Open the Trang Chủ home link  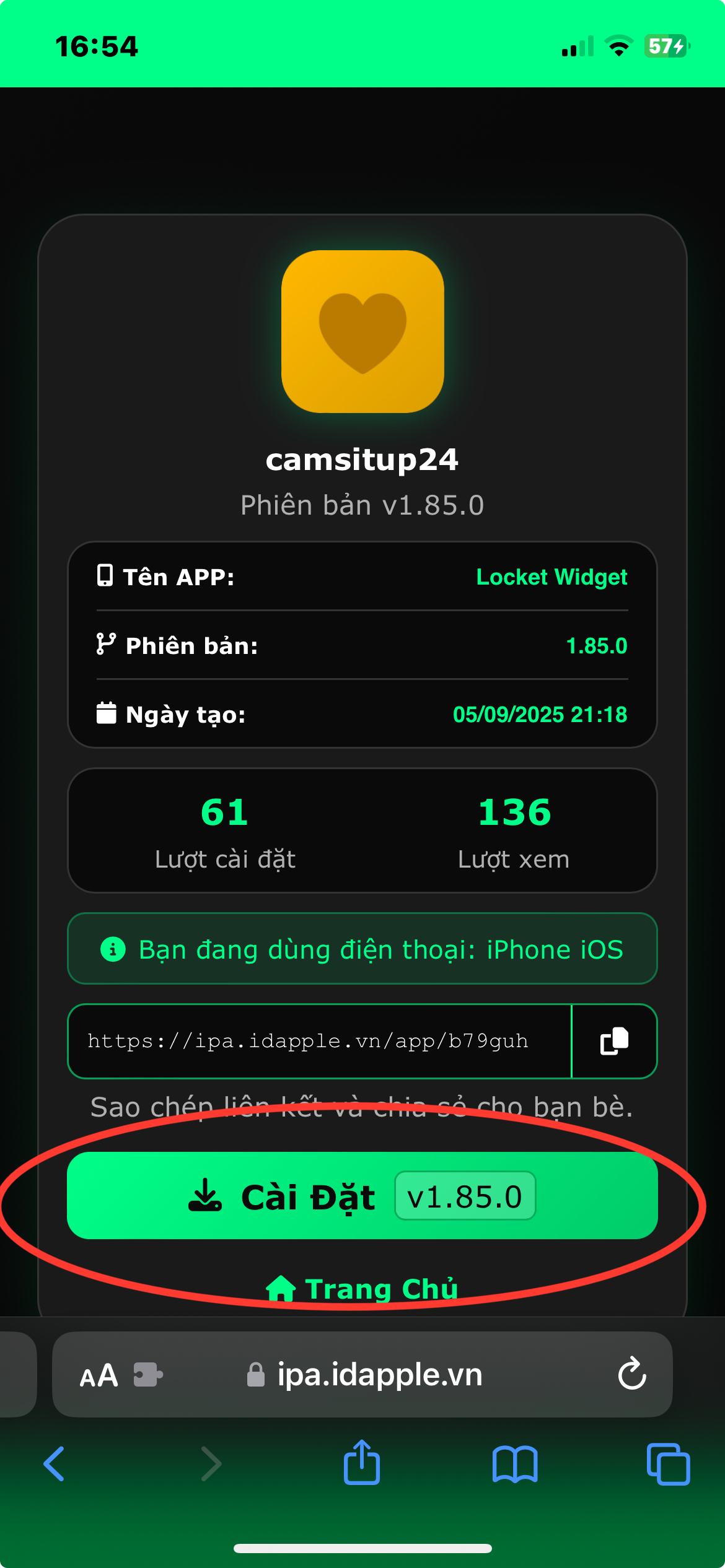pyautogui.click(x=362, y=1289)
